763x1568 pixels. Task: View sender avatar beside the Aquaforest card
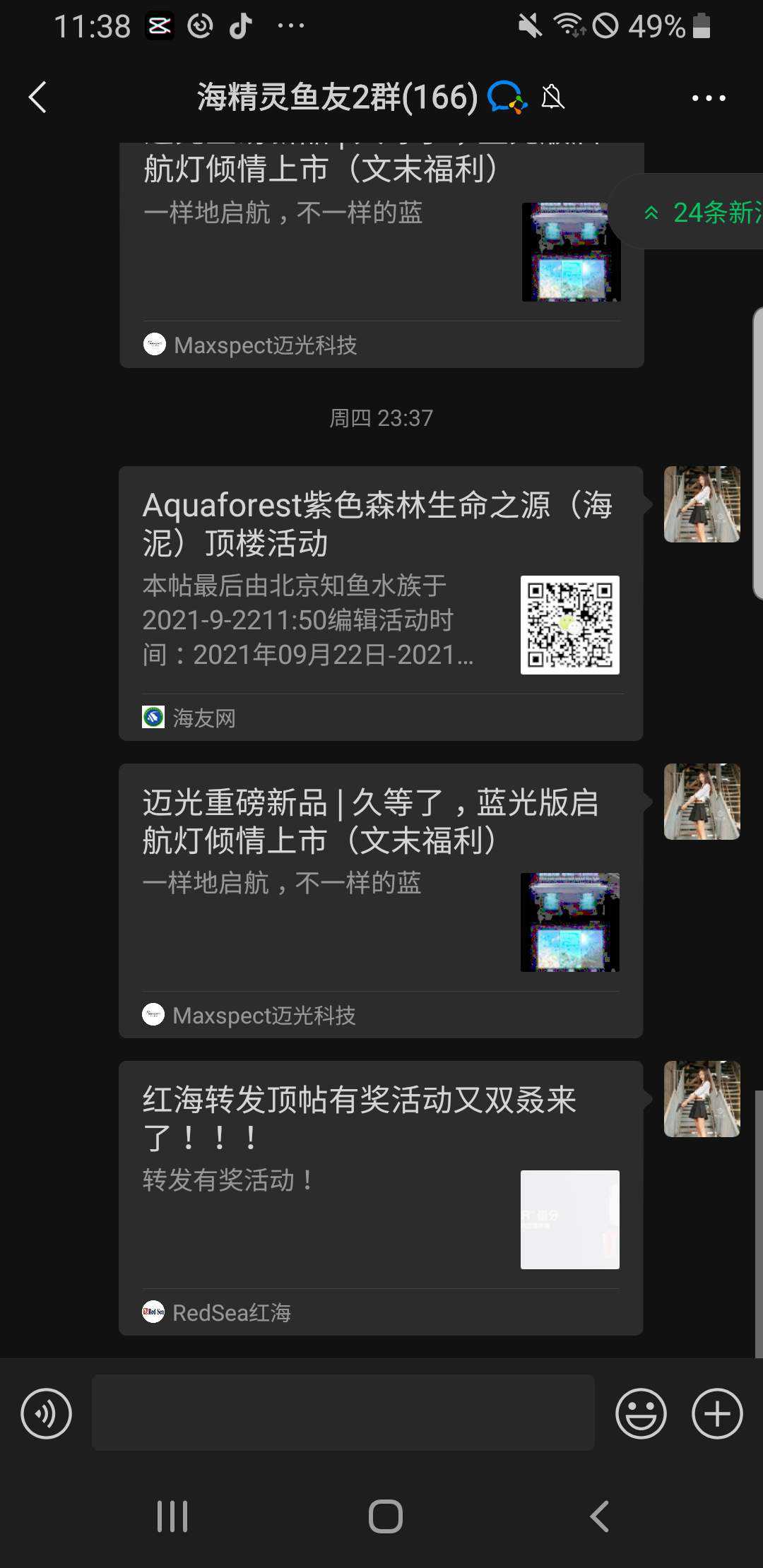[x=702, y=504]
